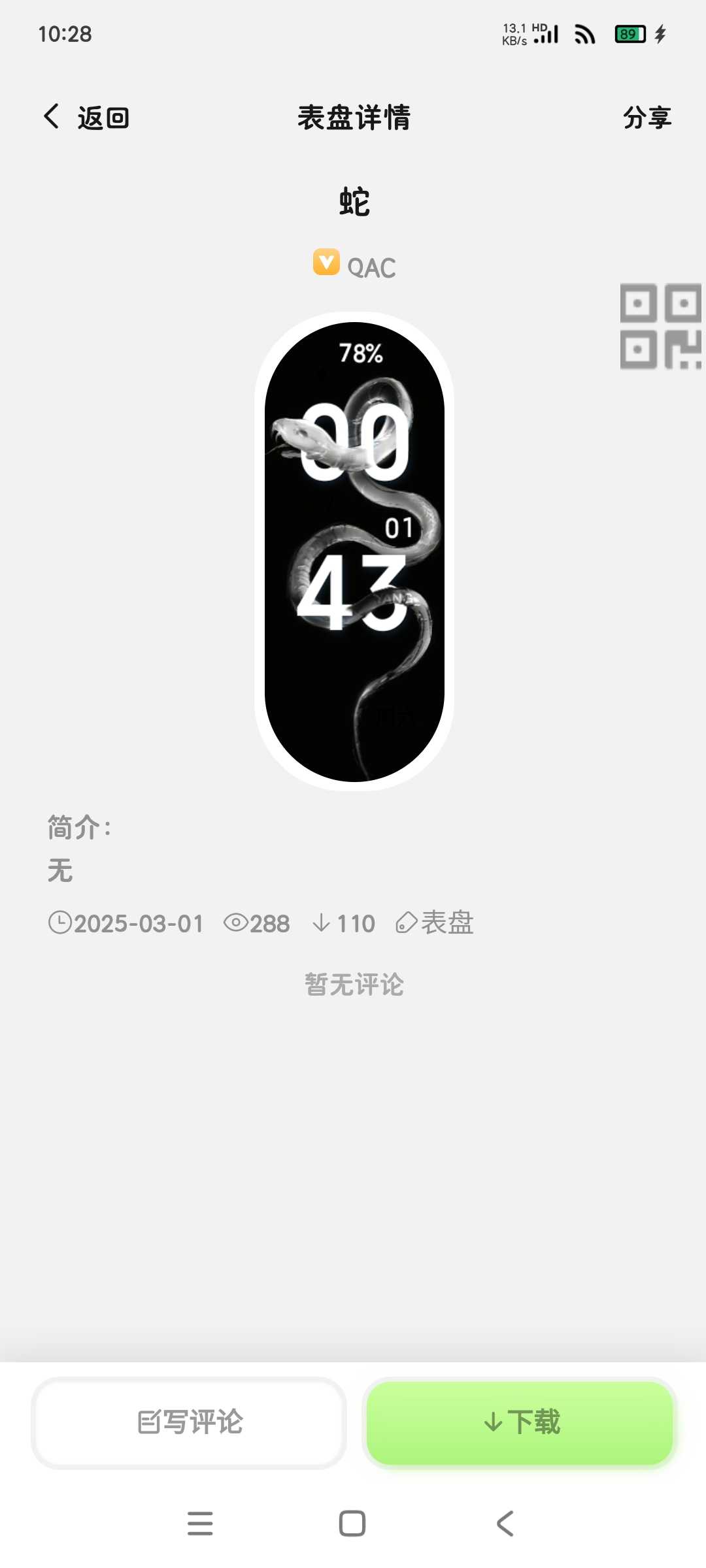Viewport: 706px width, 1568px height.
Task: Go to home screen via navigation bar
Action: pyautogui.click(x=352, y=1524)
